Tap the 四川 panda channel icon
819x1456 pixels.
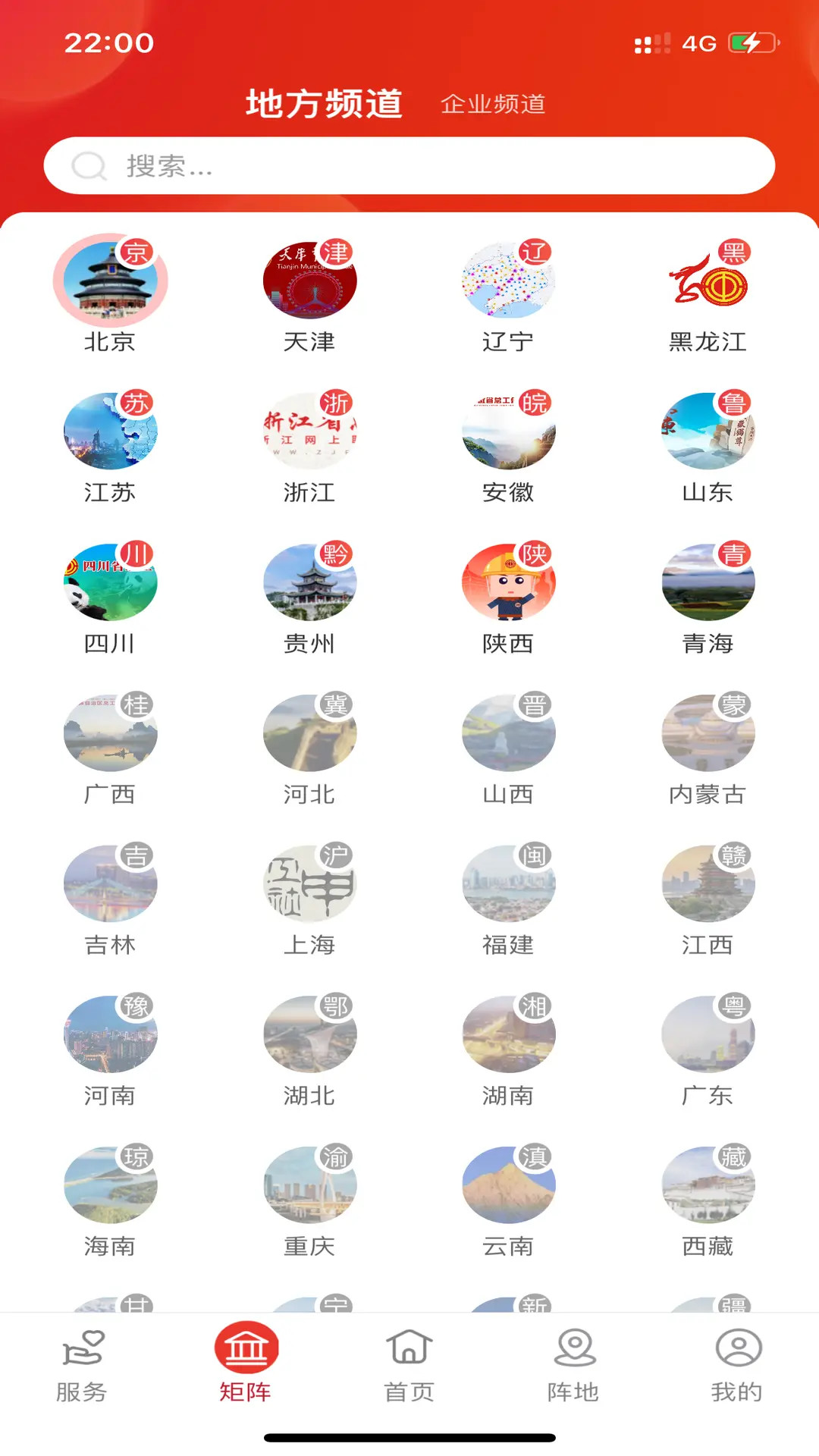(110, 582)
